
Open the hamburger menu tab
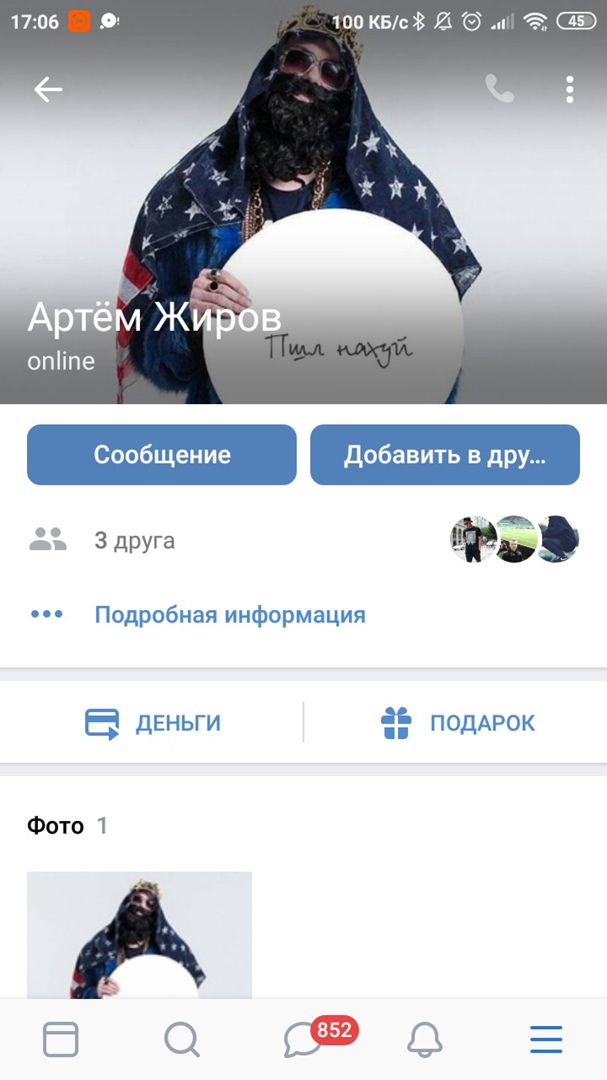[546, 1040]
